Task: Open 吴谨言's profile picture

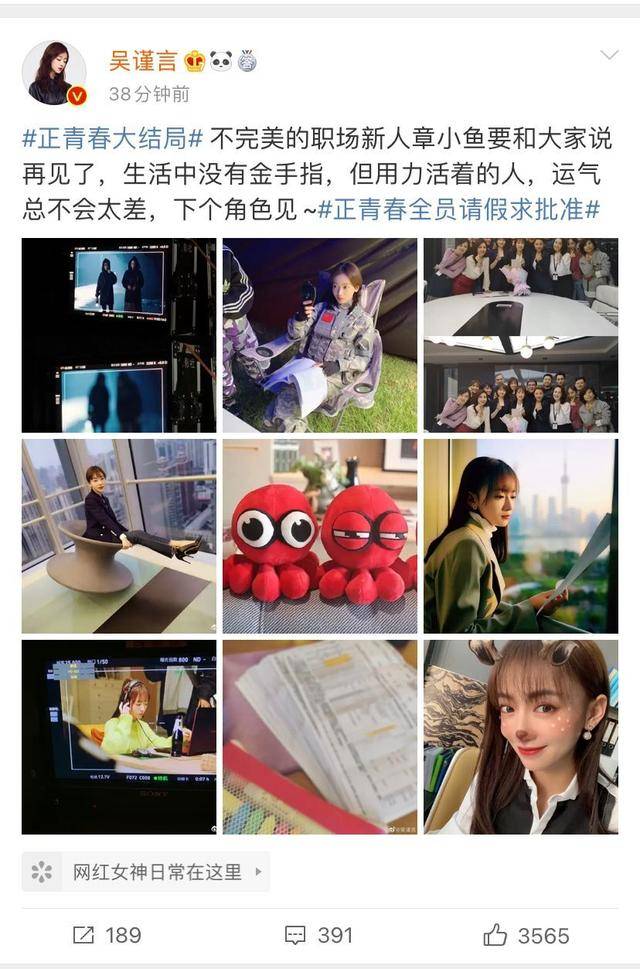Action: pos(54,73)
